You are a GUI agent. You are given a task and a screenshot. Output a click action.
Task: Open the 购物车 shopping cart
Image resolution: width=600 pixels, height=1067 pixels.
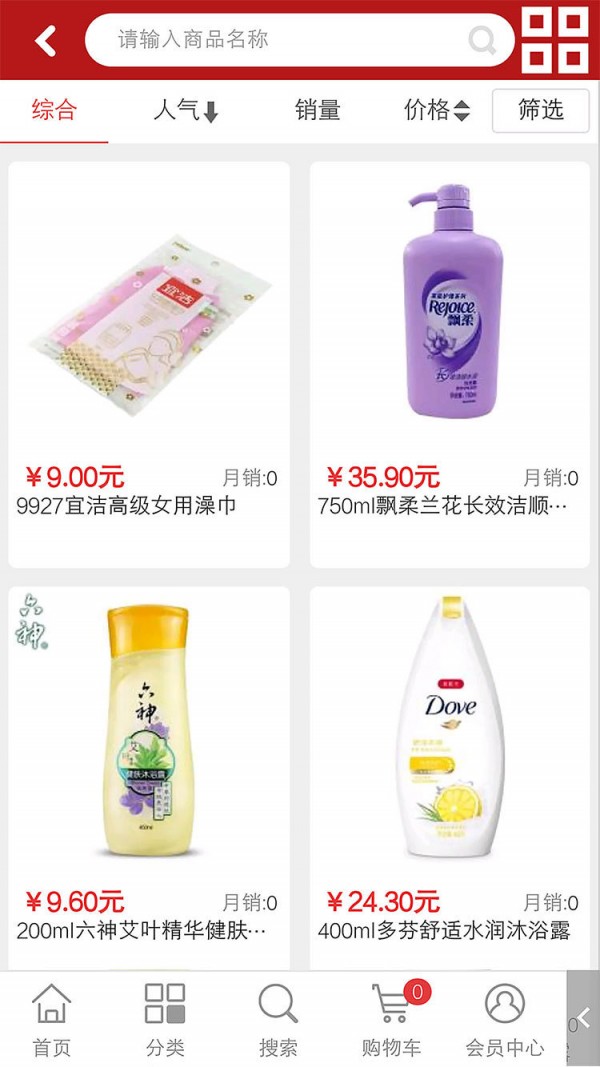click(x=391, y=1018)
